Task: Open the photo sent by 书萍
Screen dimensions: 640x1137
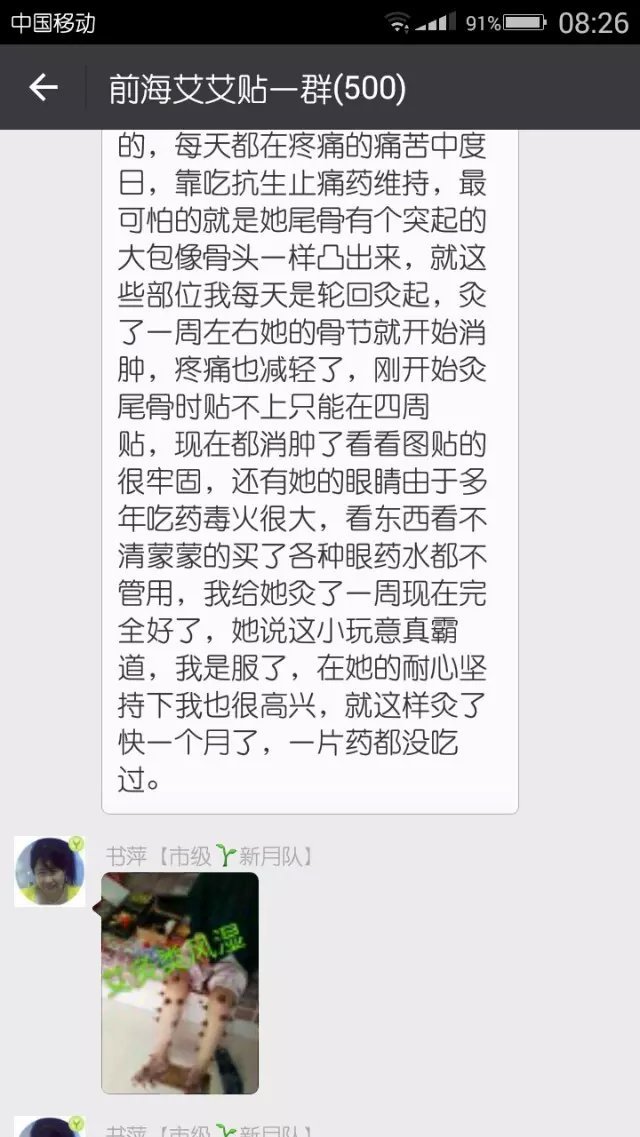Action: (180, 982)
